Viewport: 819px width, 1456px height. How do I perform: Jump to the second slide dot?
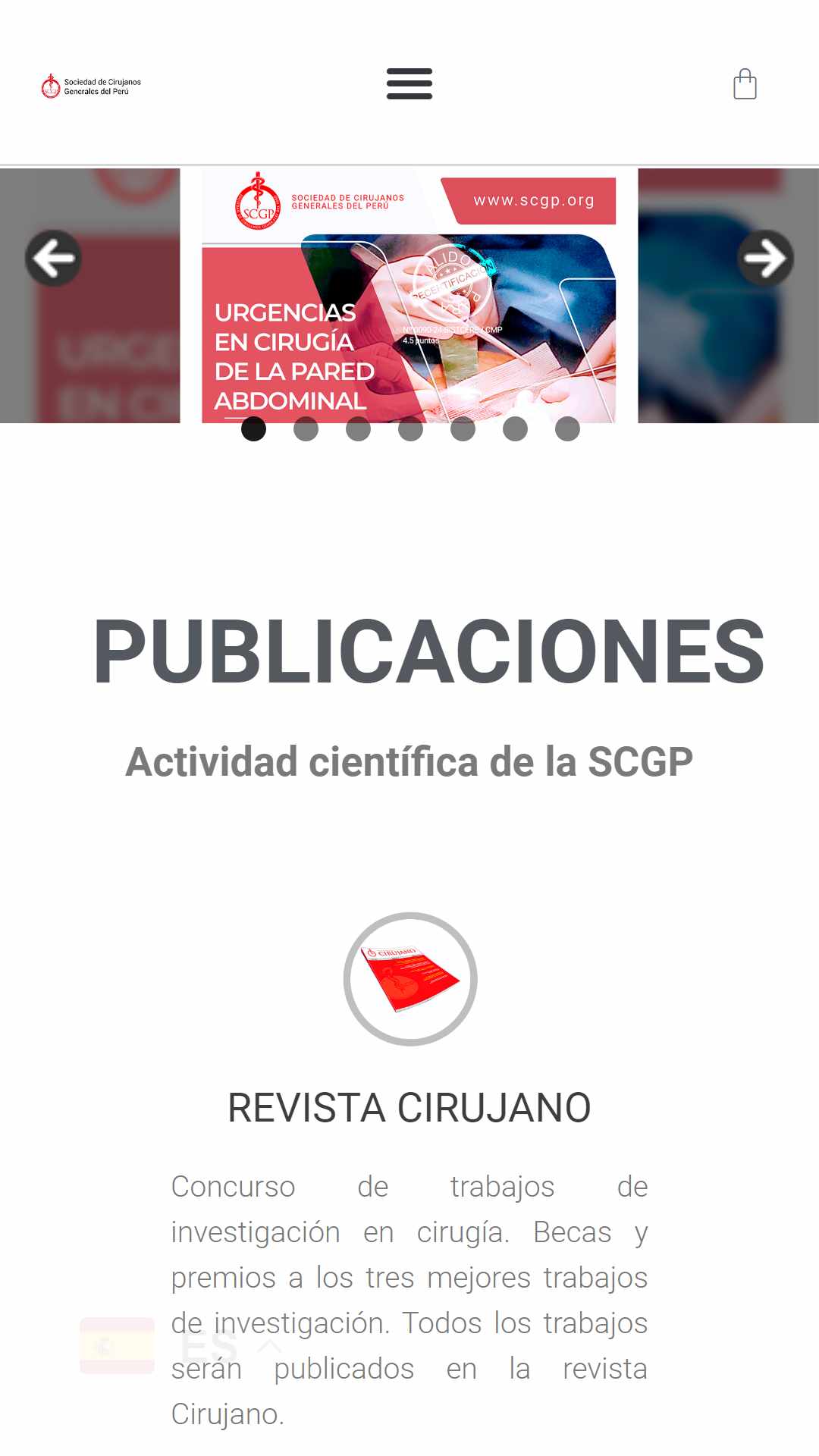306,428
